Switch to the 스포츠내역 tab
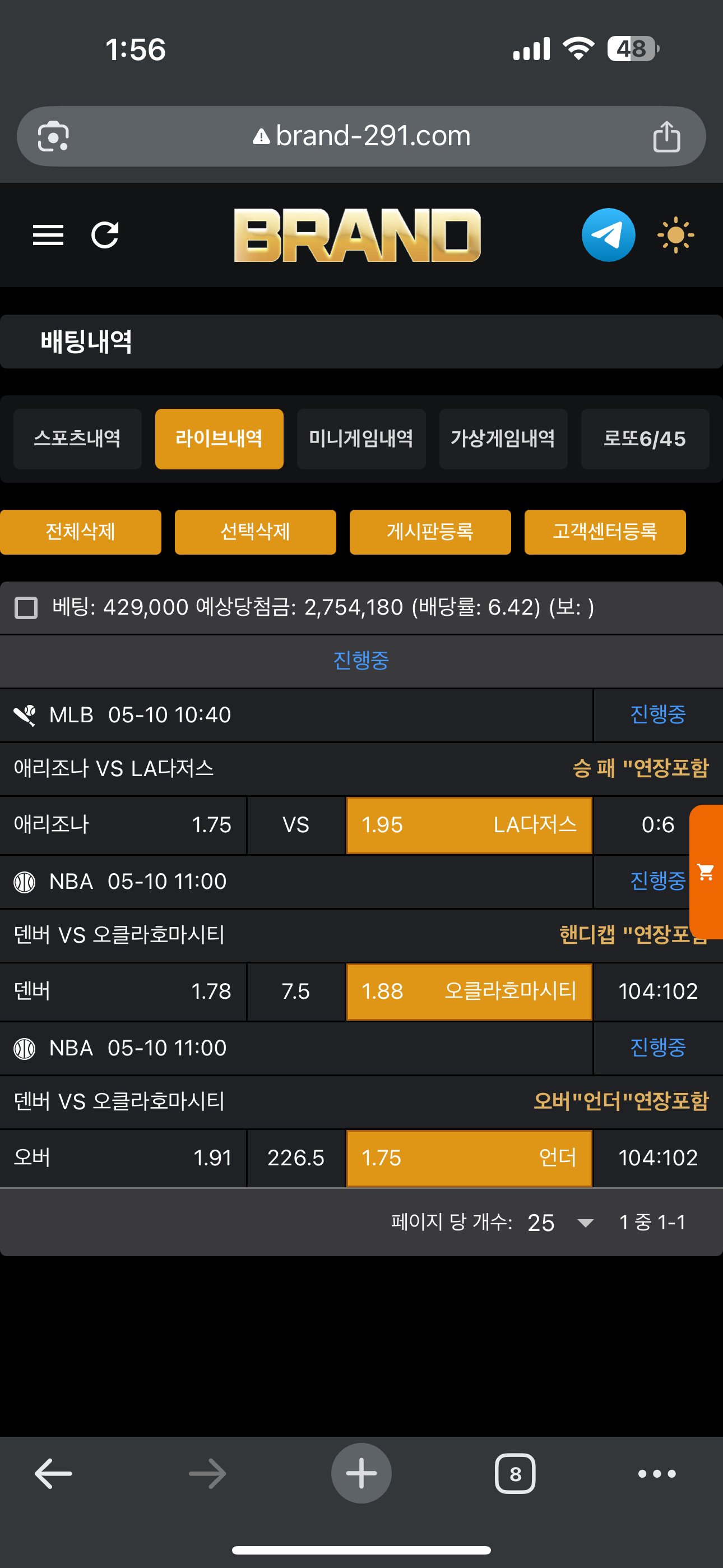This screenshot has width=723, height=1568. point(77,439)
